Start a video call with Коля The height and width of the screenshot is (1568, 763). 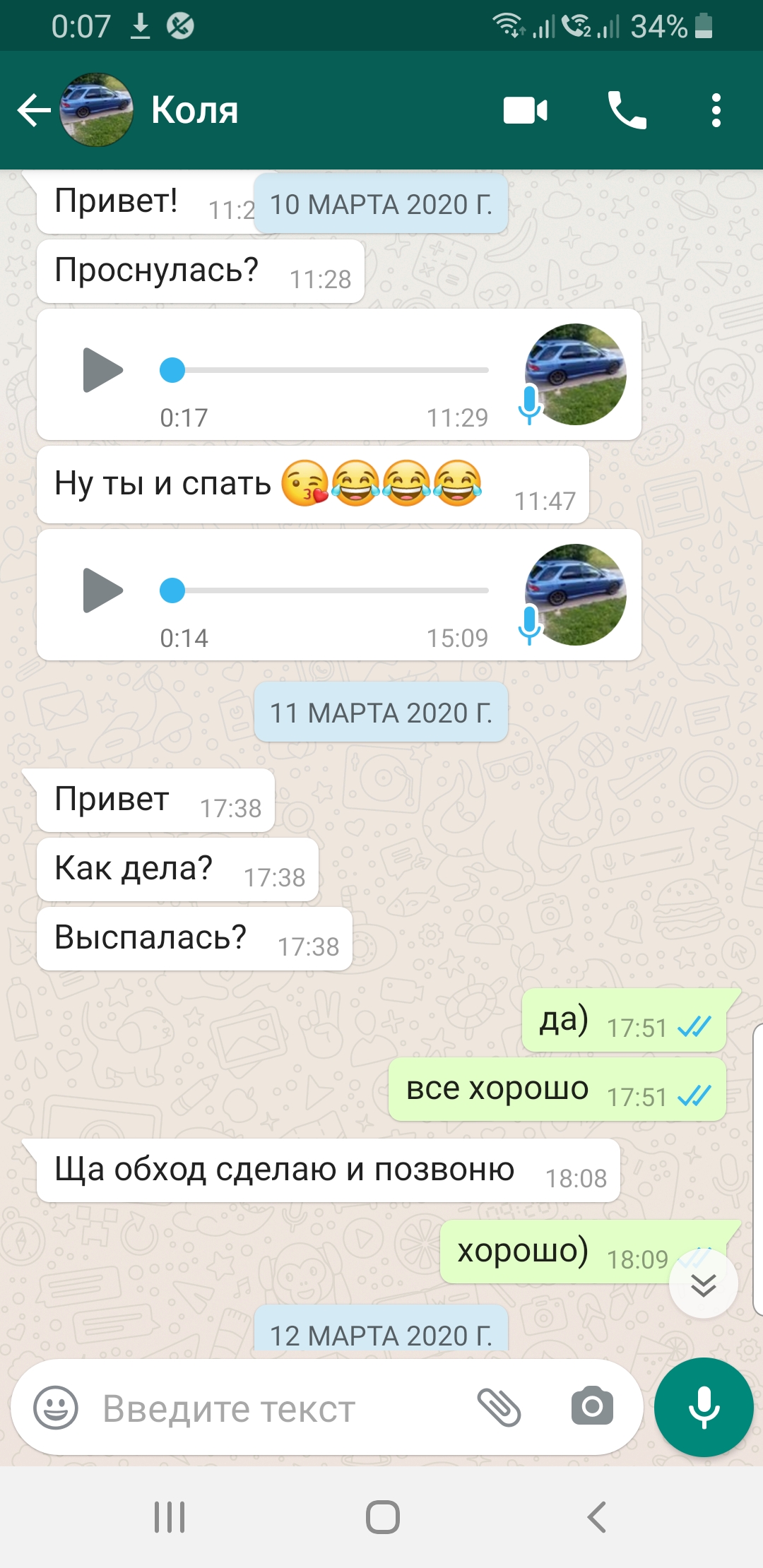point(525,110)
